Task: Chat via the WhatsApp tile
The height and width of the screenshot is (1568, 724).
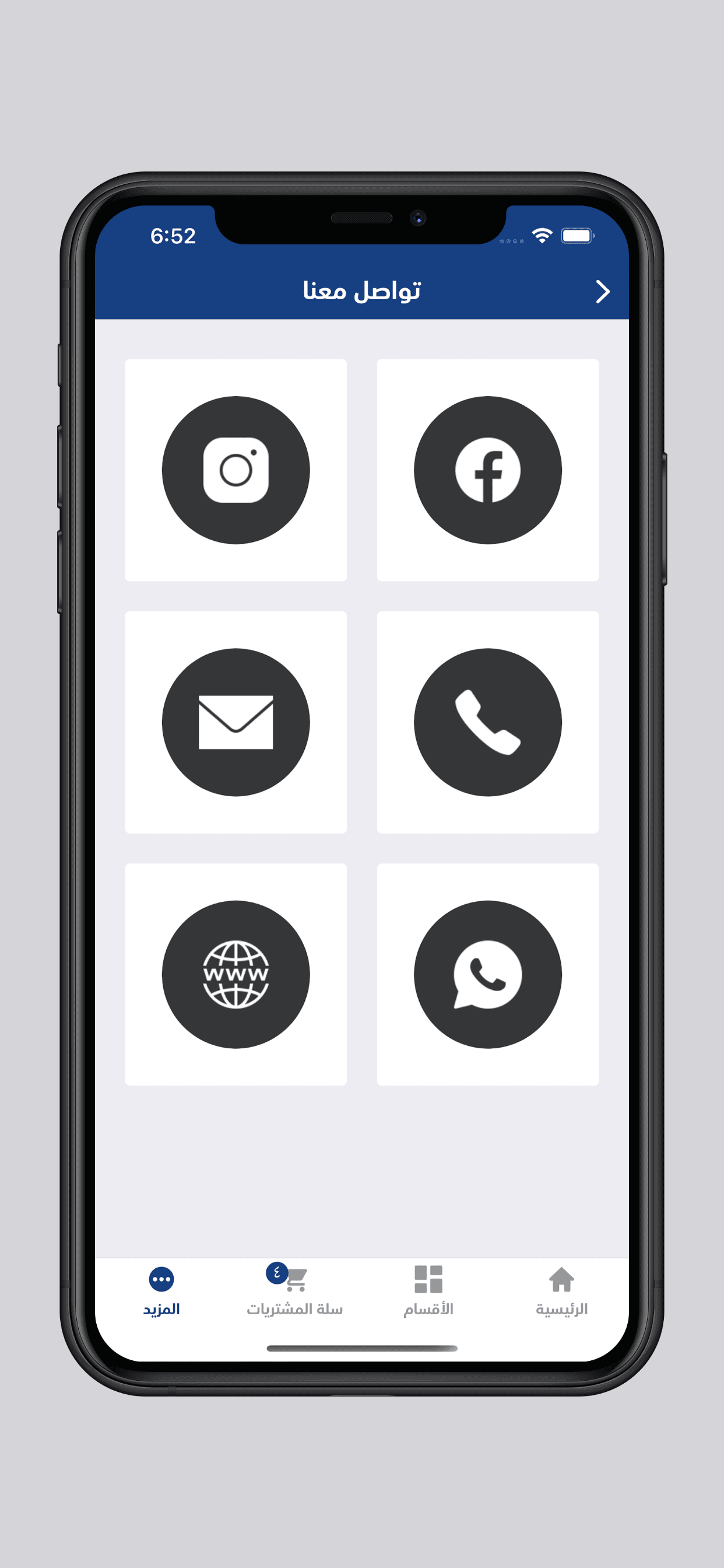Action: click(487, 974)
